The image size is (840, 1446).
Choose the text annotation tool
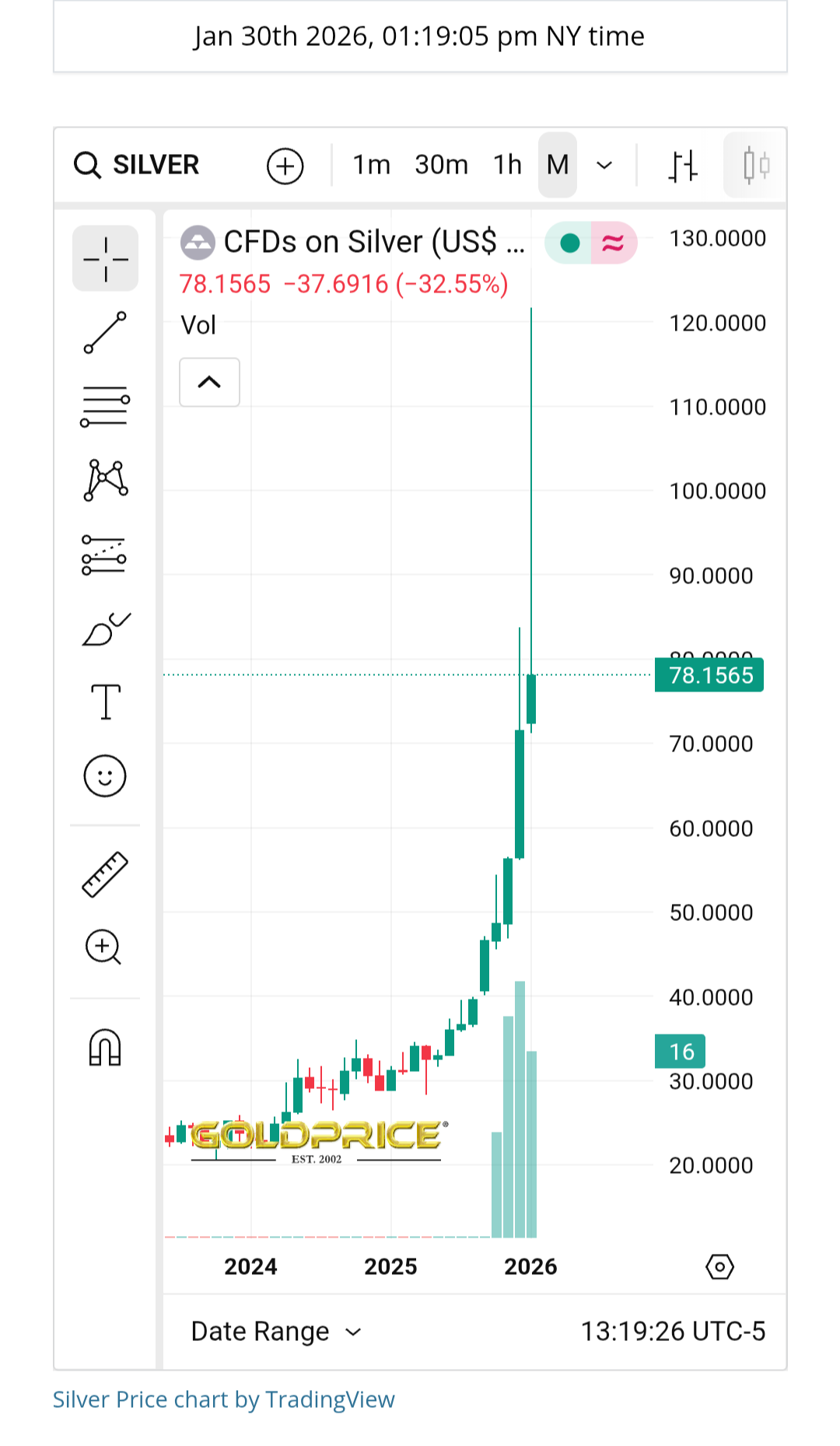105,702
